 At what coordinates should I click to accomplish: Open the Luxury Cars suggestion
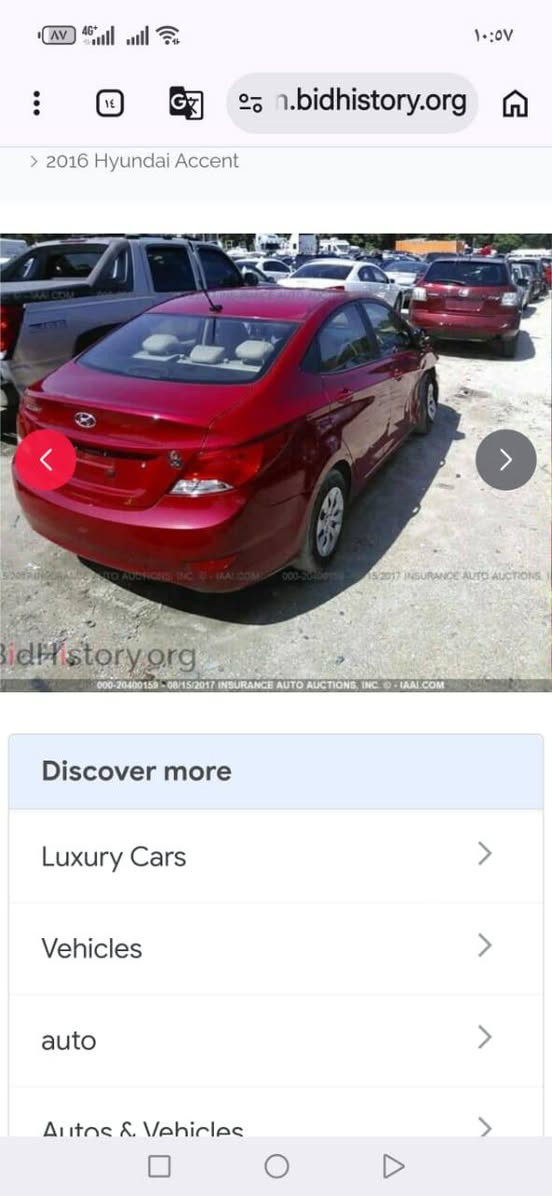[x=276, y=856]
